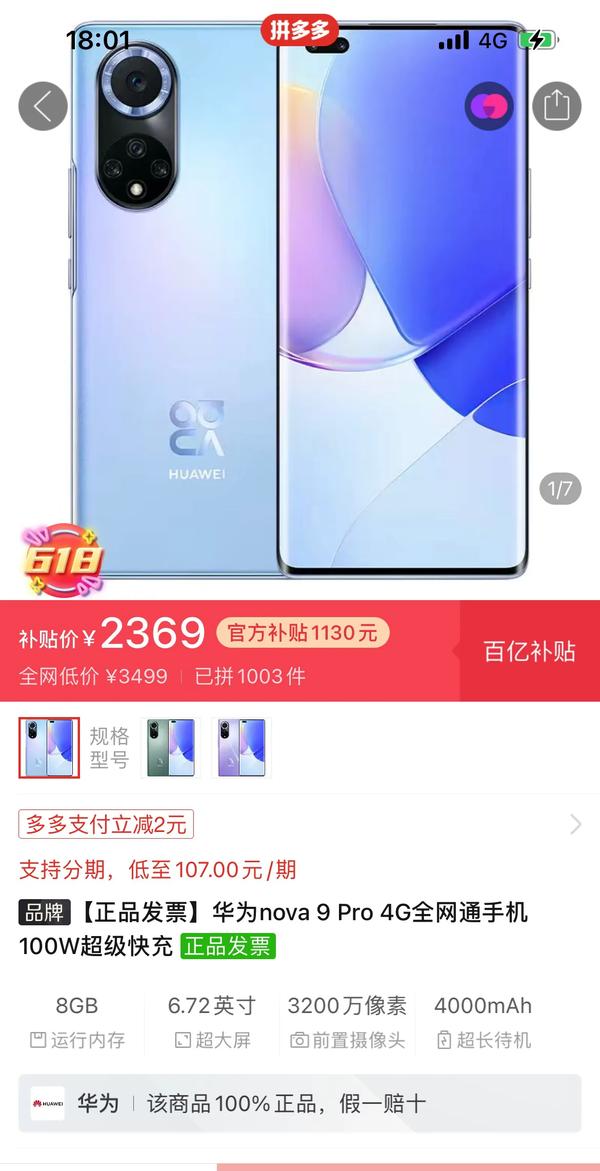
Task: Share this product listing
Action: tap(556, 106)
